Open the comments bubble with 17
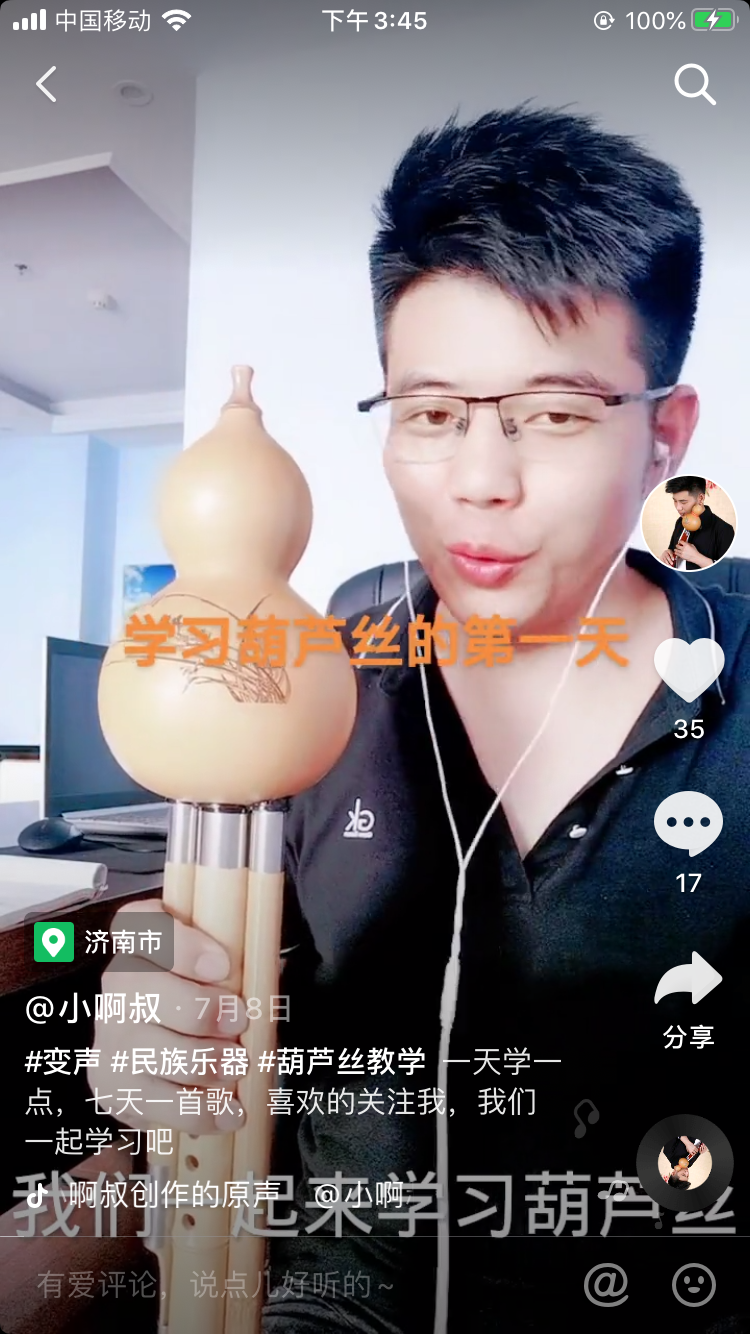 tap(688, 823)
